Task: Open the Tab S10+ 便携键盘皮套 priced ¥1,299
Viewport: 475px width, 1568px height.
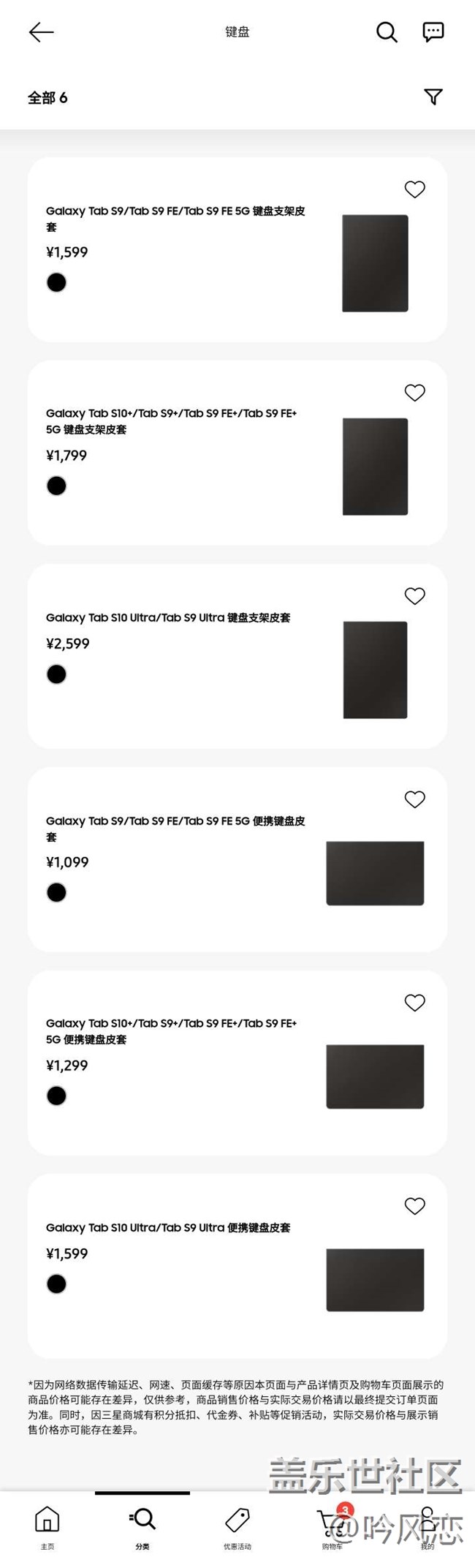Action: pos(172,1031)
